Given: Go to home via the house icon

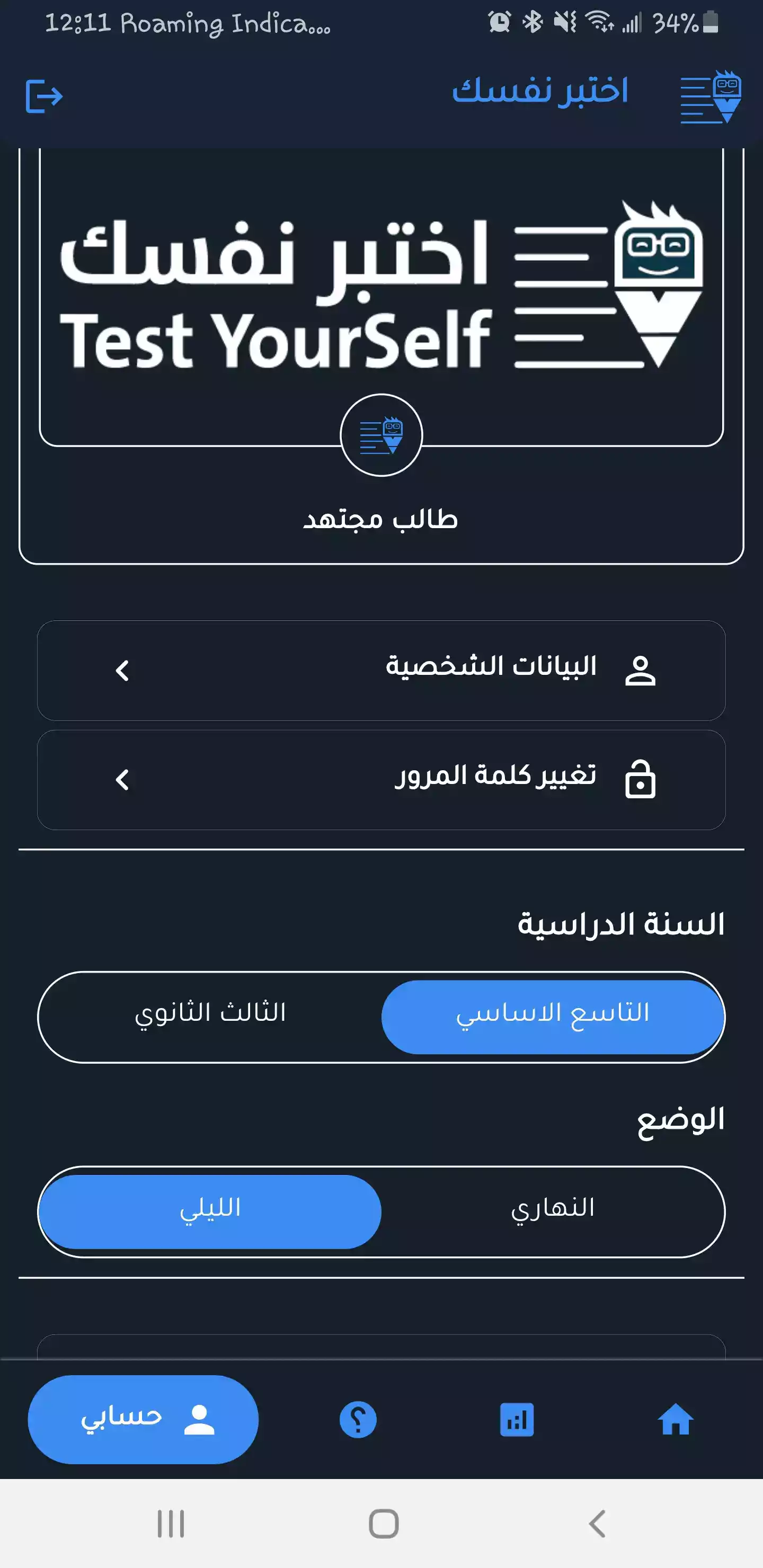Looking at the screenshot, I should pyautogui.click(x=677, y=1419).
